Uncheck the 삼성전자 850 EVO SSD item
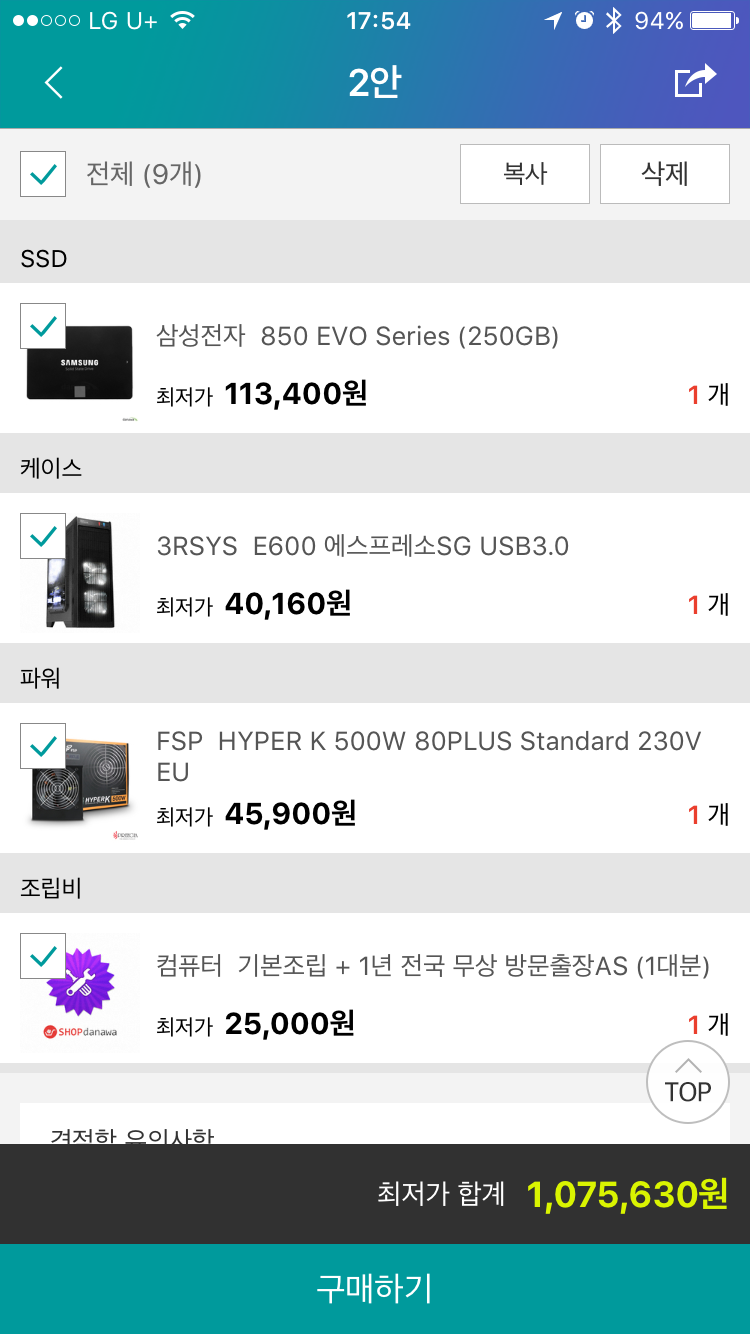This screenshot has height=1334, width=750. [43, 326]
